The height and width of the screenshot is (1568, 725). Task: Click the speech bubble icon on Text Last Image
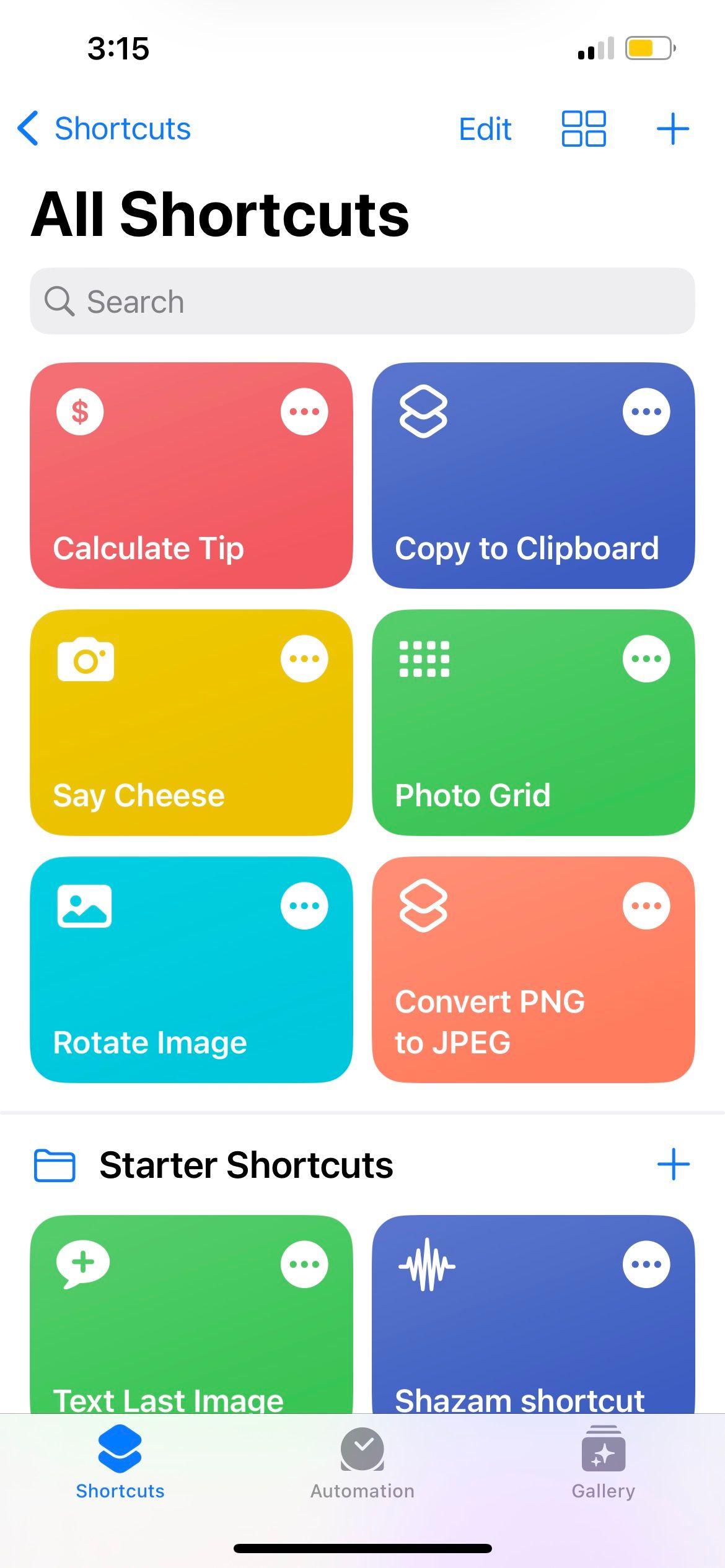[83, 1263]
